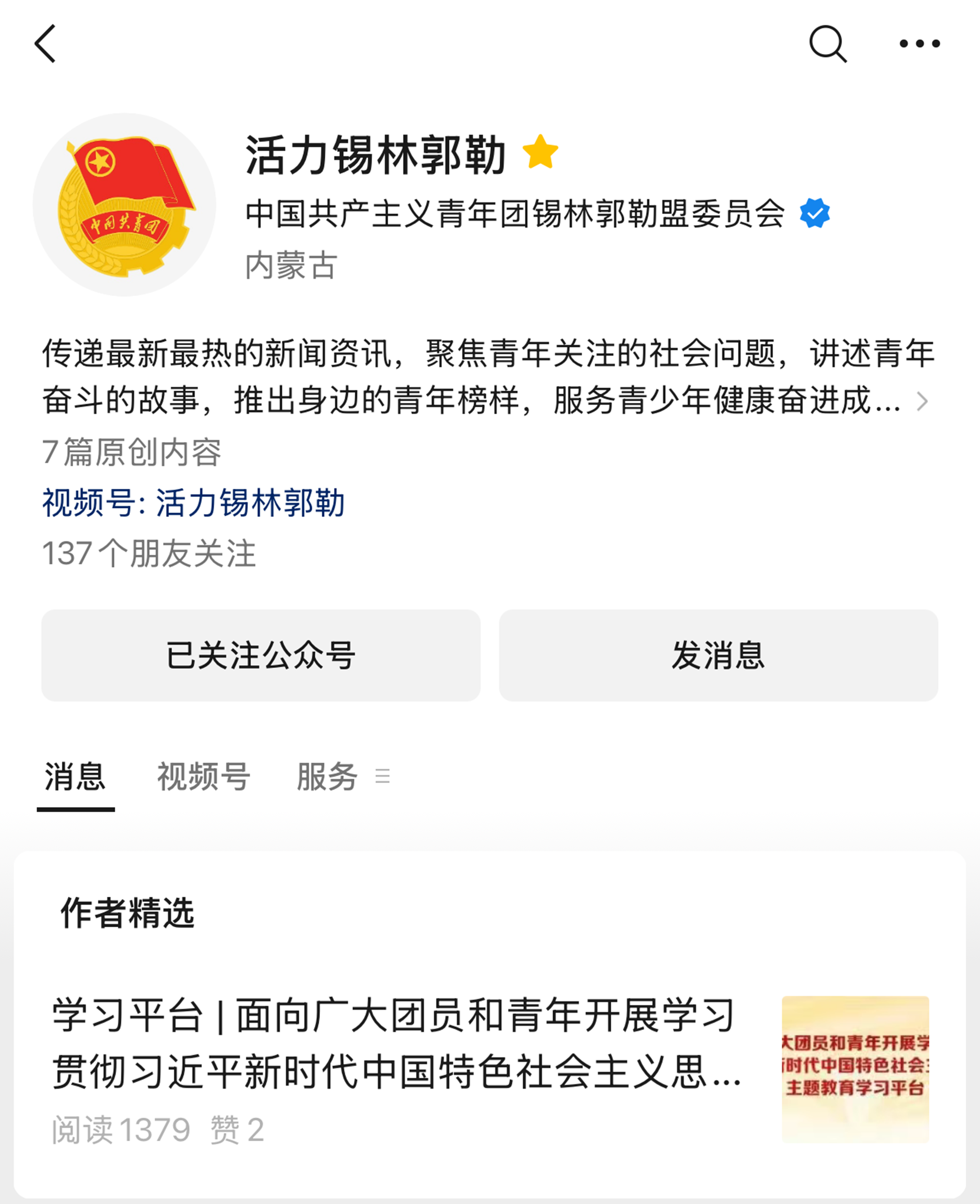980x1204 pixels.
Task: Open the 主题教育学习平台 article thumbnail
Action: click(x=855, y=1069)
